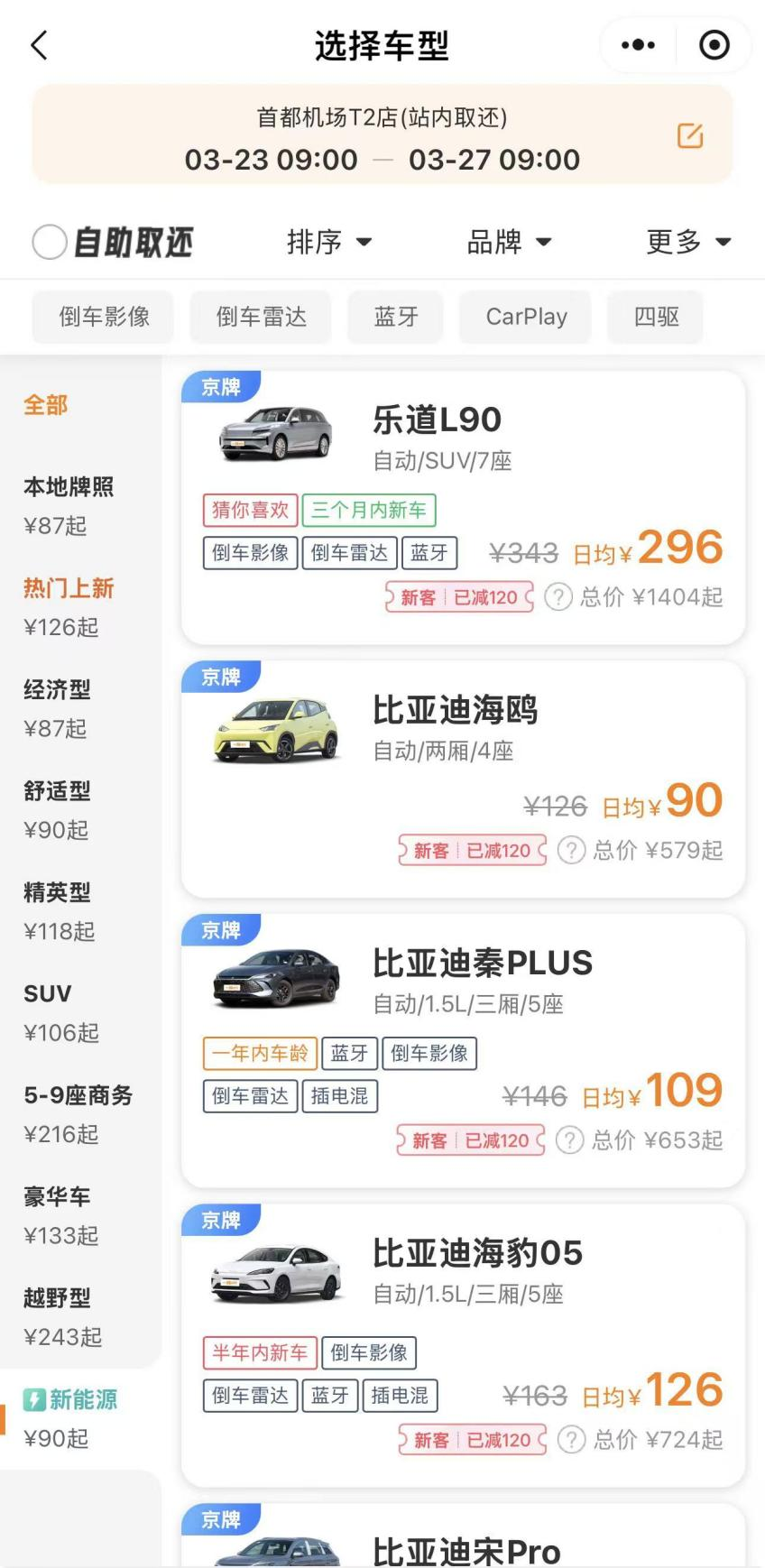Expand the 更多 filter dropdown
The image size is (765, 1568).
(x=687, y=242)
